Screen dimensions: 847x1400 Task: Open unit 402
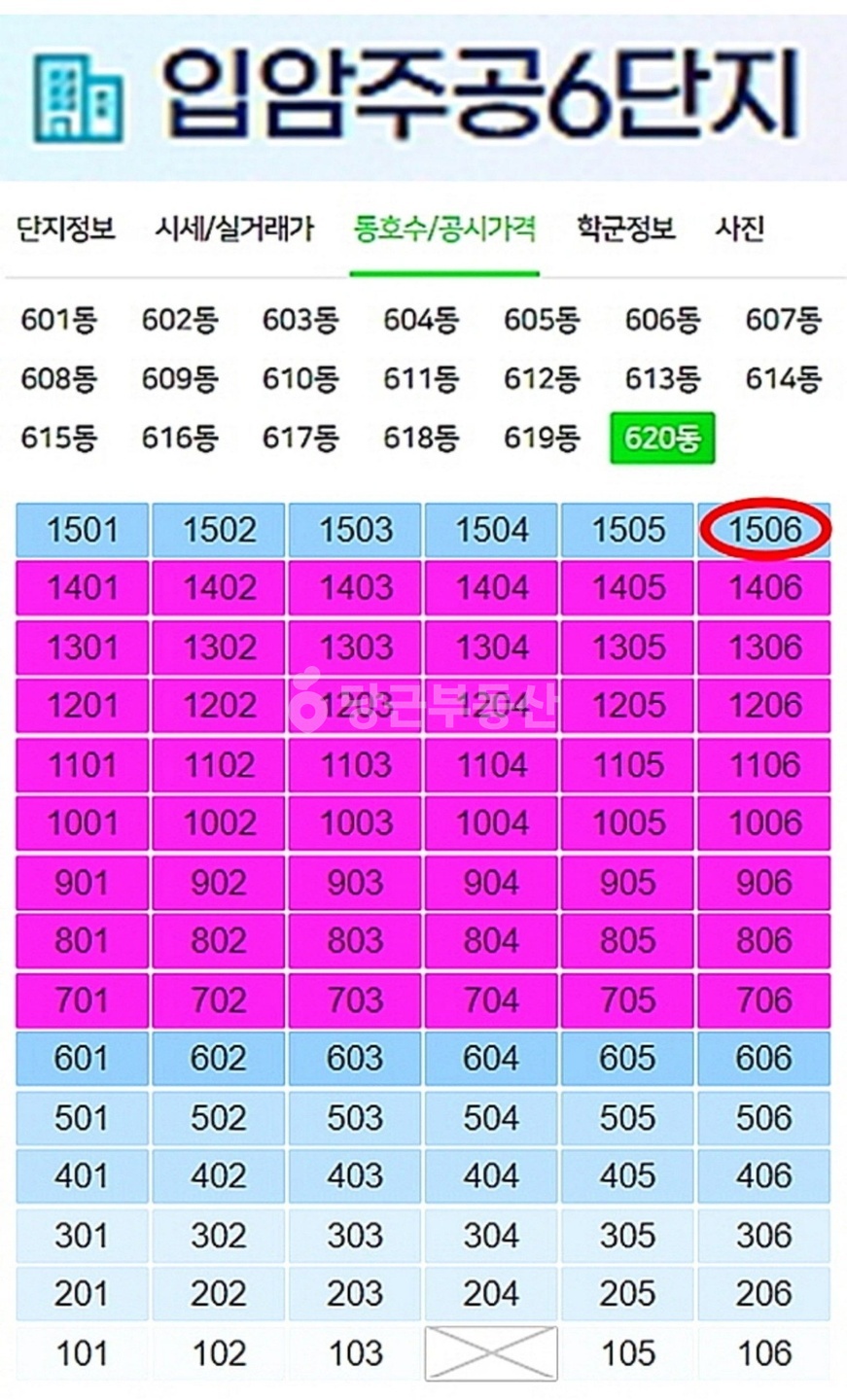[218, 1175]
